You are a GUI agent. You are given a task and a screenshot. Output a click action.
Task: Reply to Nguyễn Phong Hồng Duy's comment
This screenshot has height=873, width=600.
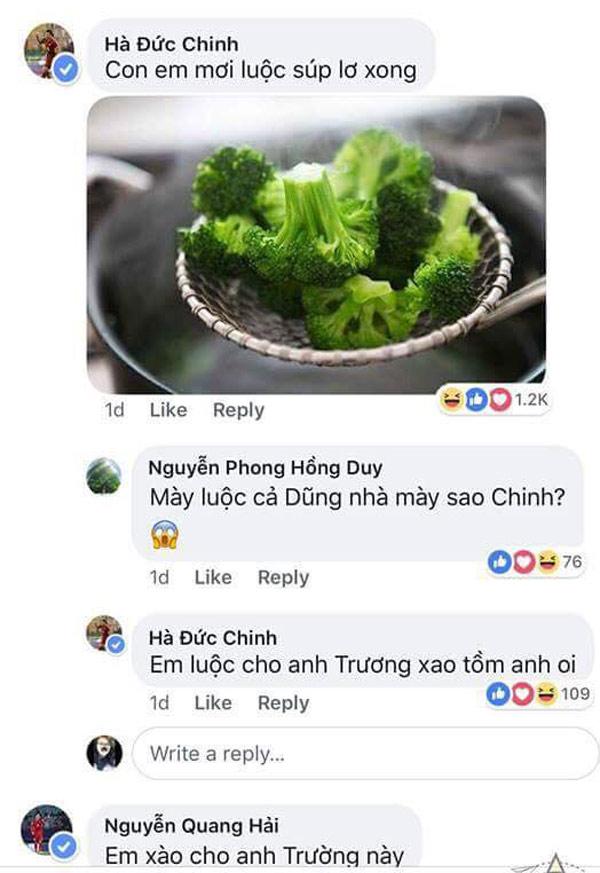(x=283, y=577)
